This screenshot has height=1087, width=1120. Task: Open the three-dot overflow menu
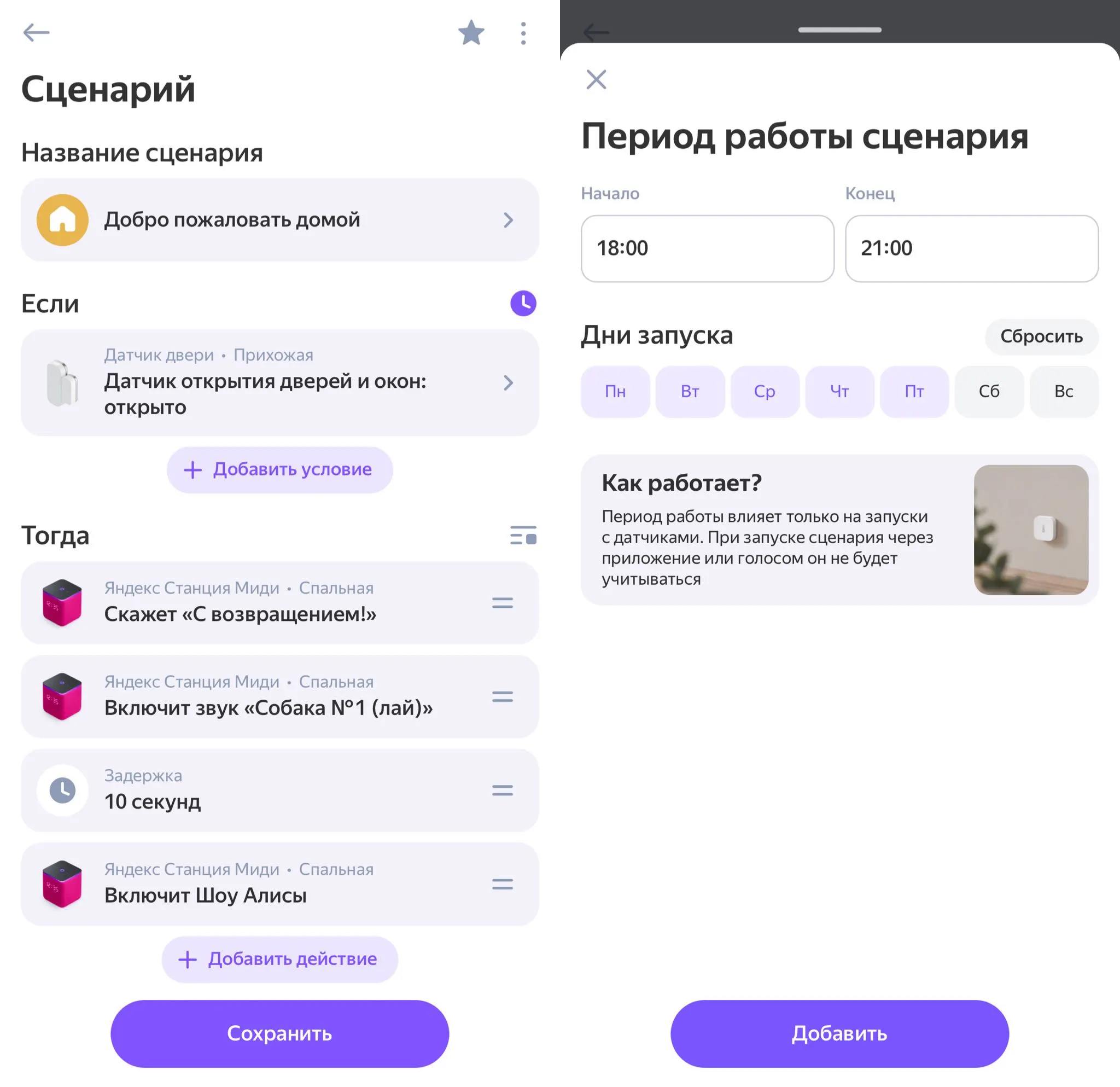[x=523, y=33]
